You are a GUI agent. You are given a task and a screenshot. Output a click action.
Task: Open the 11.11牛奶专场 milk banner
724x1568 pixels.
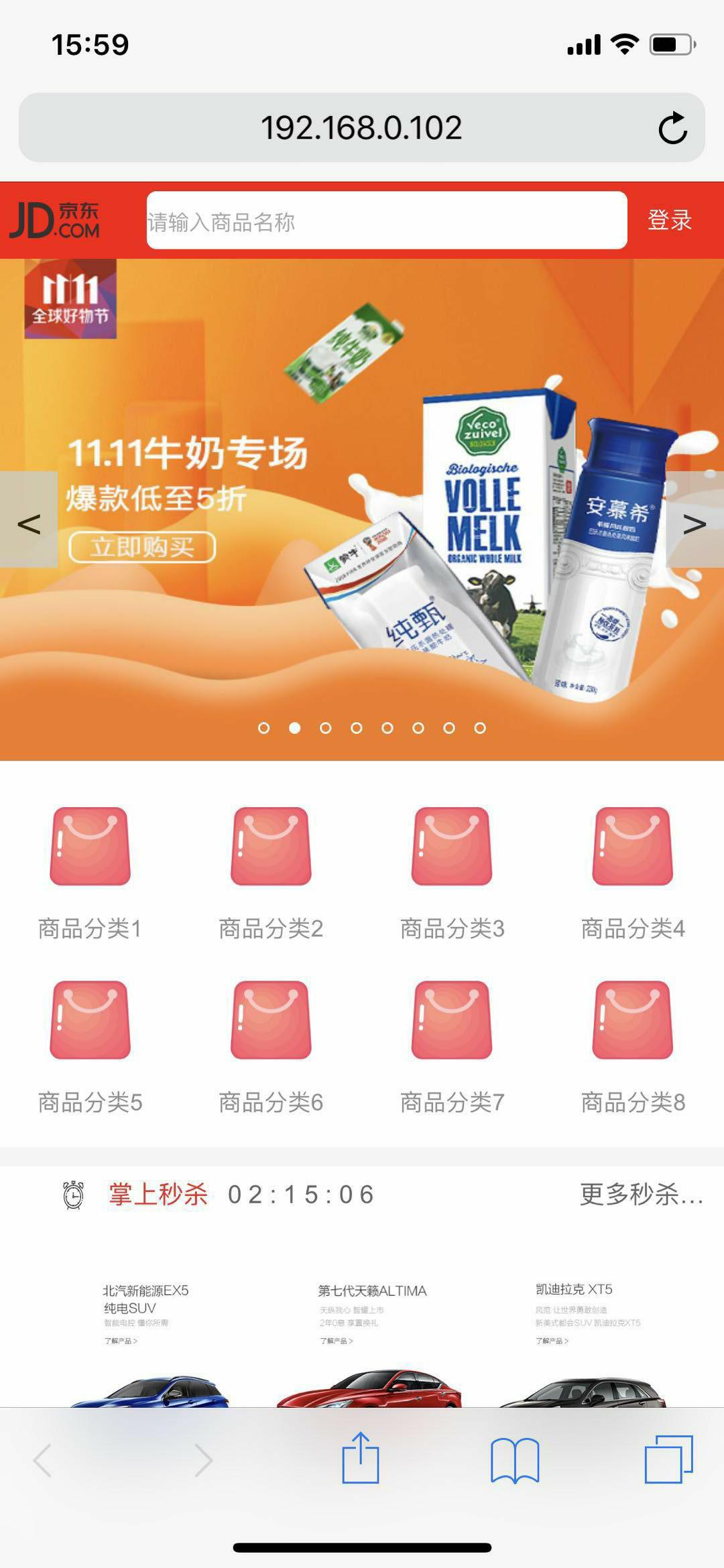(x=362, y=509)
